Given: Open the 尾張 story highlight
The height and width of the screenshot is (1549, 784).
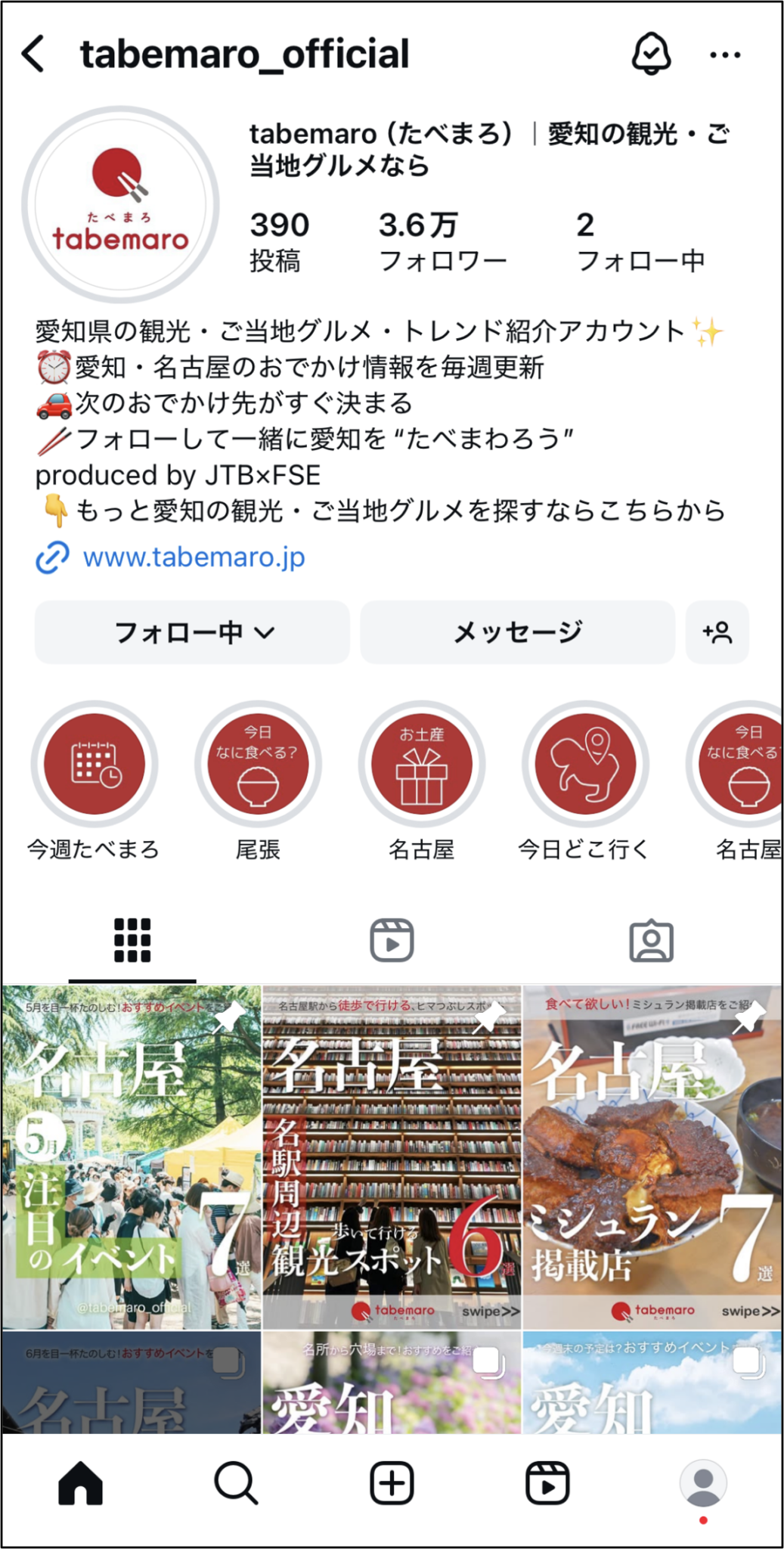Looking at the screenshot, I should click(258, 764).
